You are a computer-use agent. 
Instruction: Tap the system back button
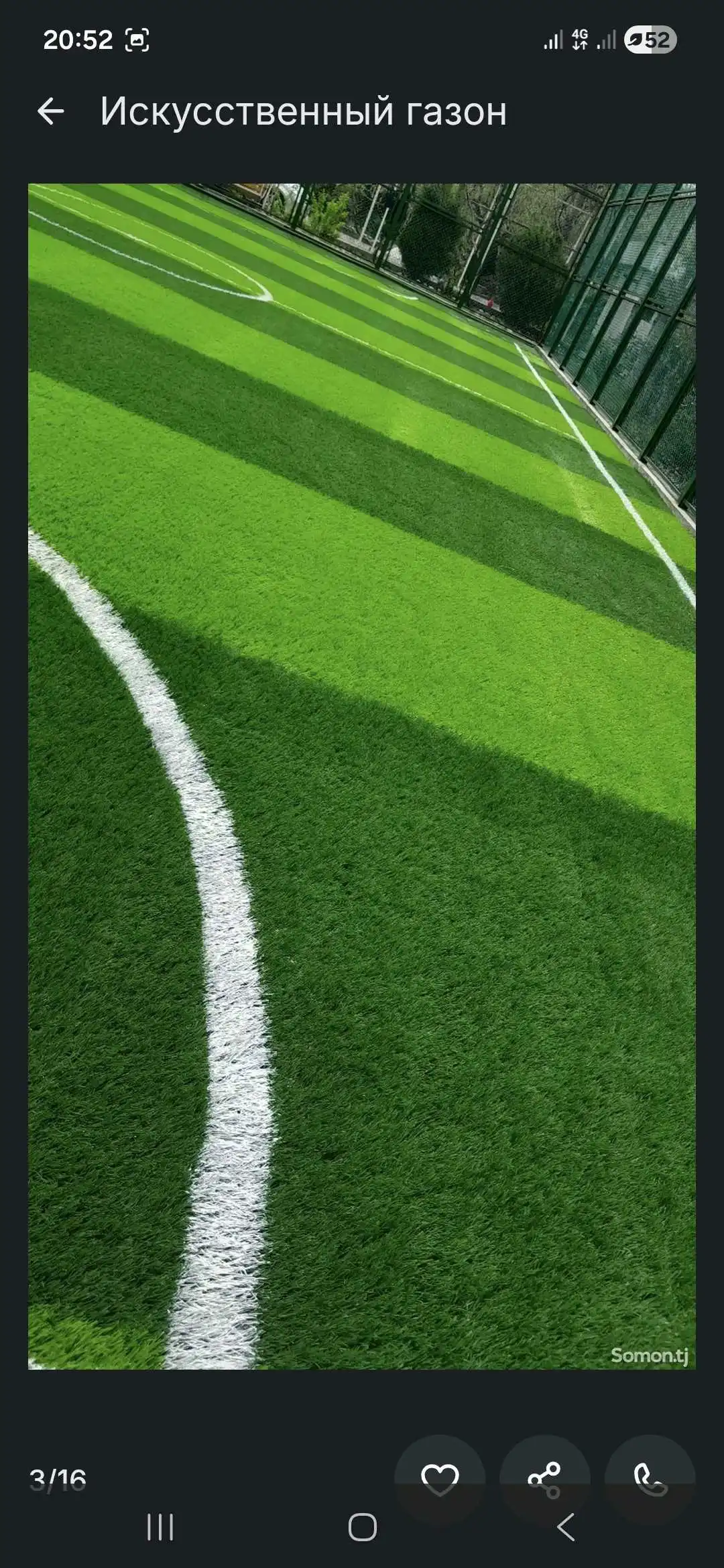(566, 1528)
